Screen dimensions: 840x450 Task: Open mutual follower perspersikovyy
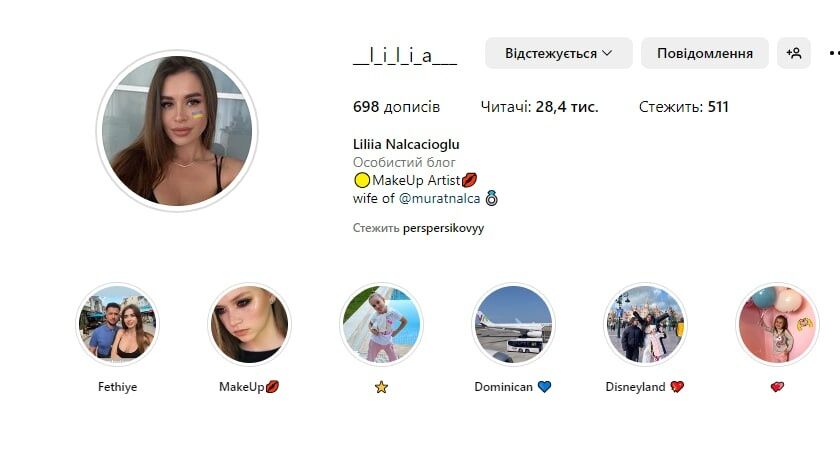click(444, 228)
